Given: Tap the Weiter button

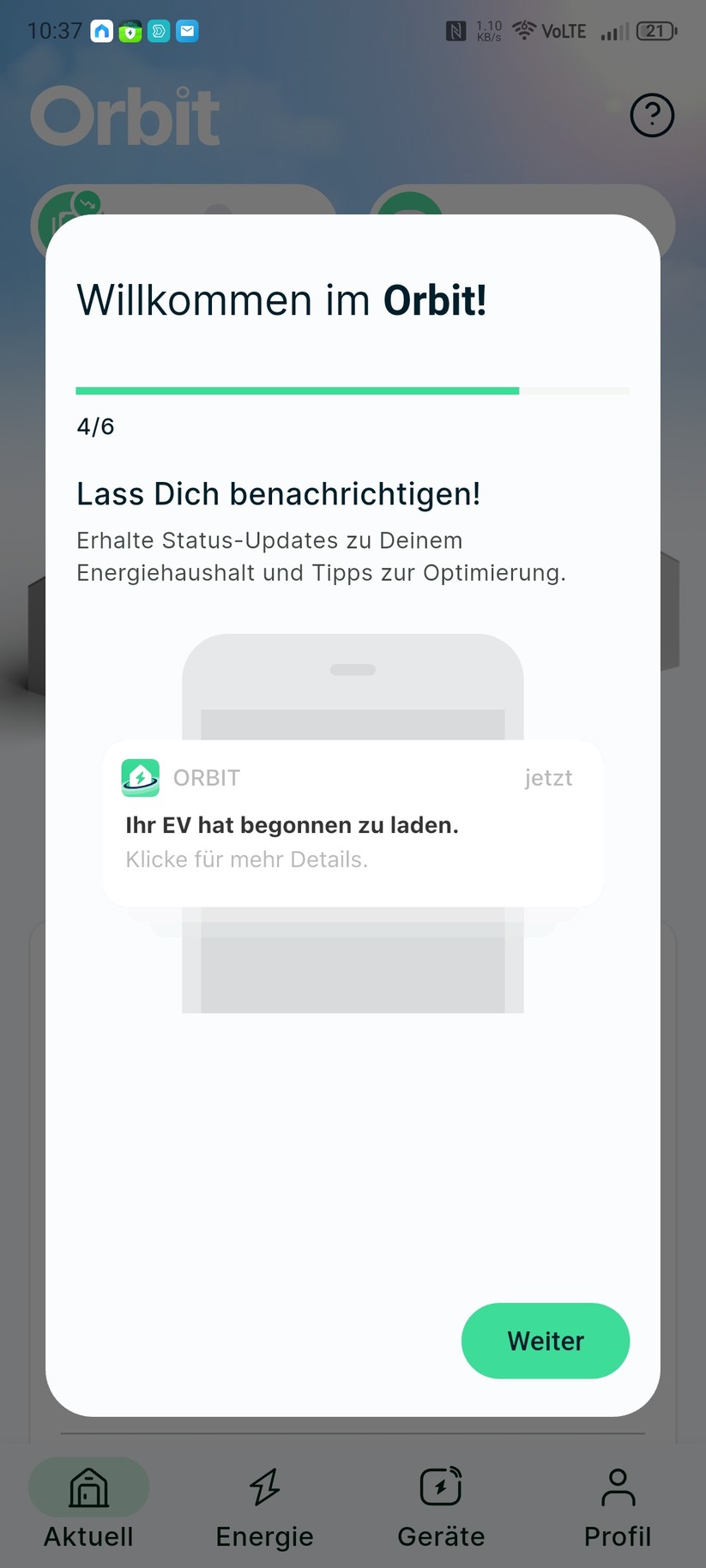Looking at the screenshot, I should click(x=546, y=1340).
